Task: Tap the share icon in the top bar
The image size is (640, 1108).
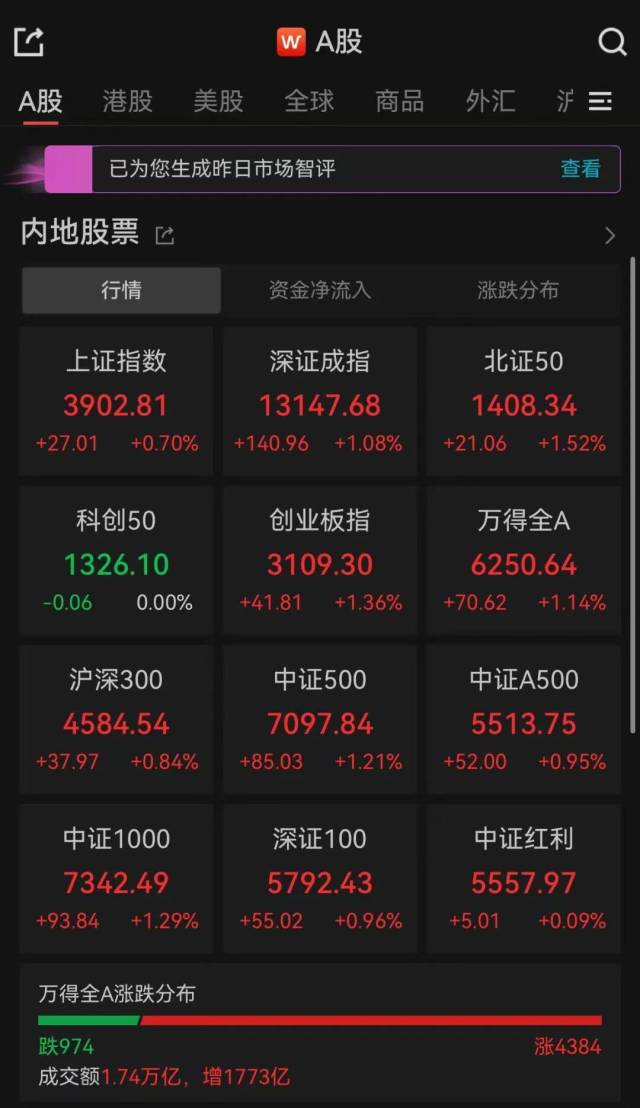Action: coord(29,42)
